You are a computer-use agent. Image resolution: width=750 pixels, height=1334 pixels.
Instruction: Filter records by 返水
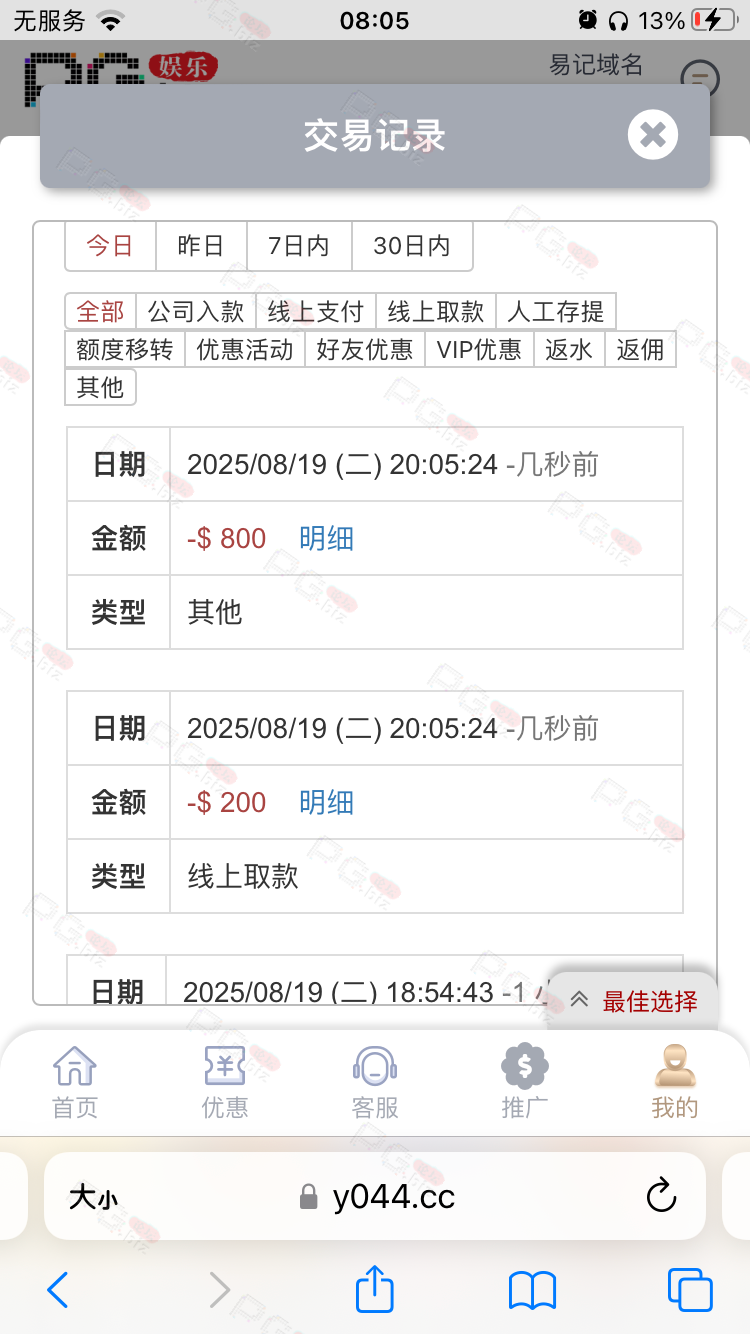(x=569, y=349)
